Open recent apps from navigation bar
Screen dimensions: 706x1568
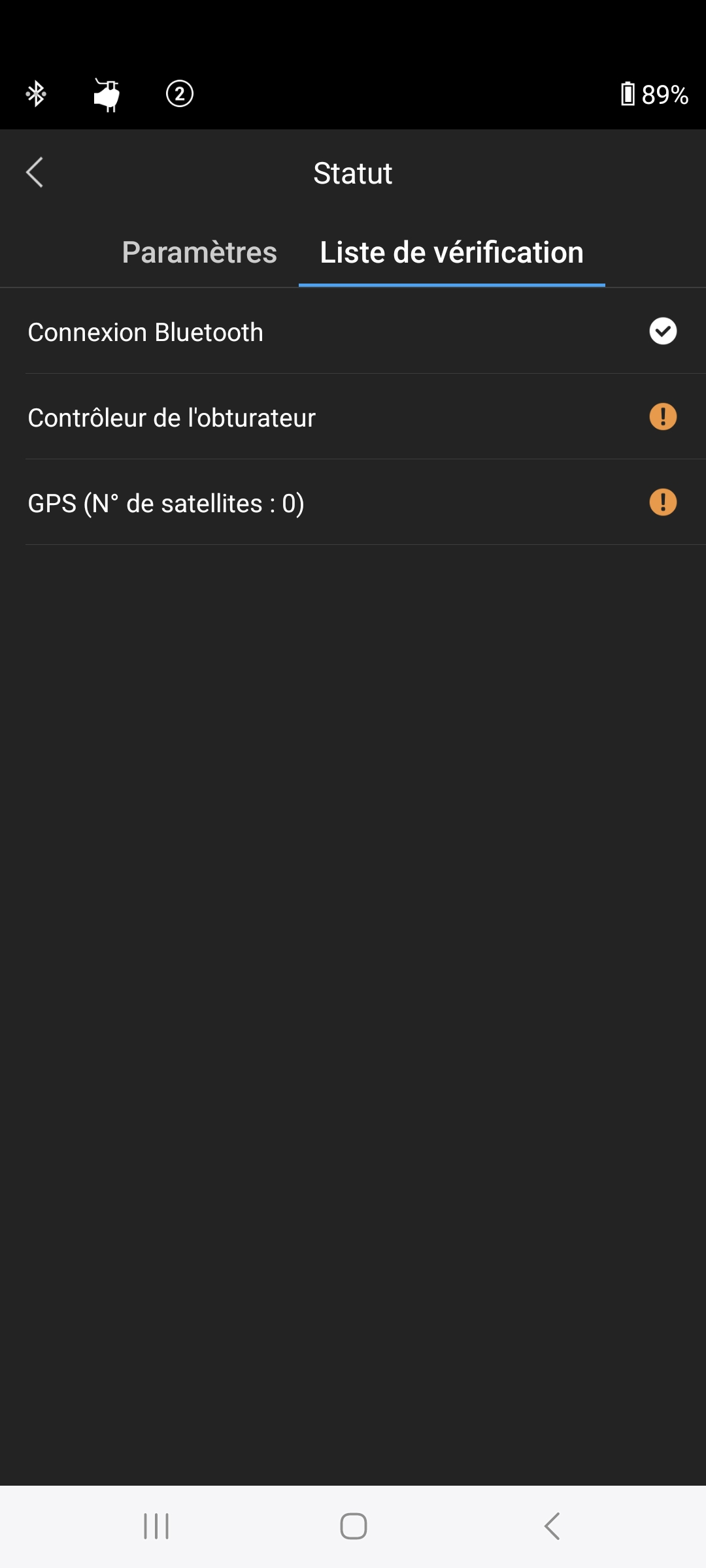point(156,1526)
